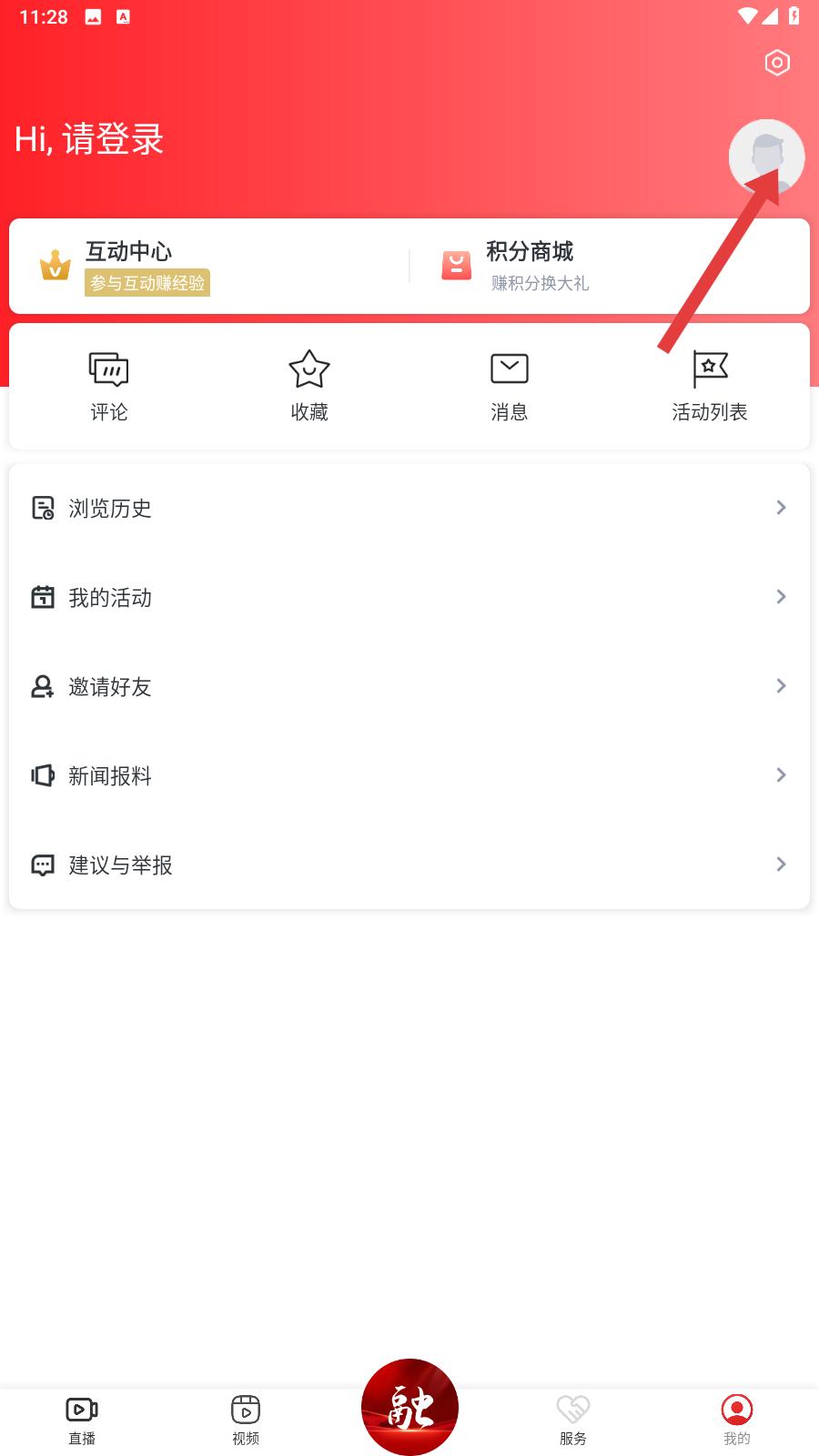Switch to the 视频 video tab
Screen dimensions: 819x1456
pos(246,1421)
